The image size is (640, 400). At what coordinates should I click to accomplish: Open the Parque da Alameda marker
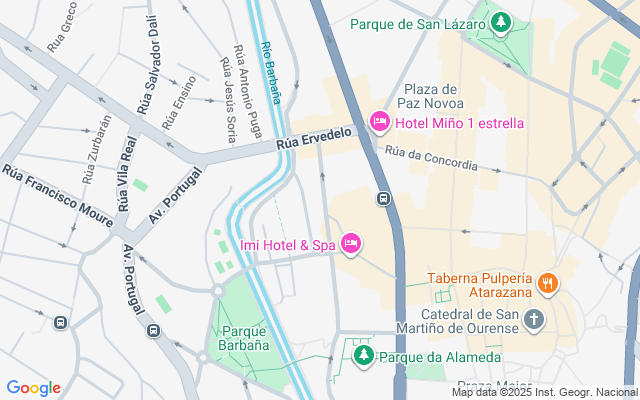364,356
